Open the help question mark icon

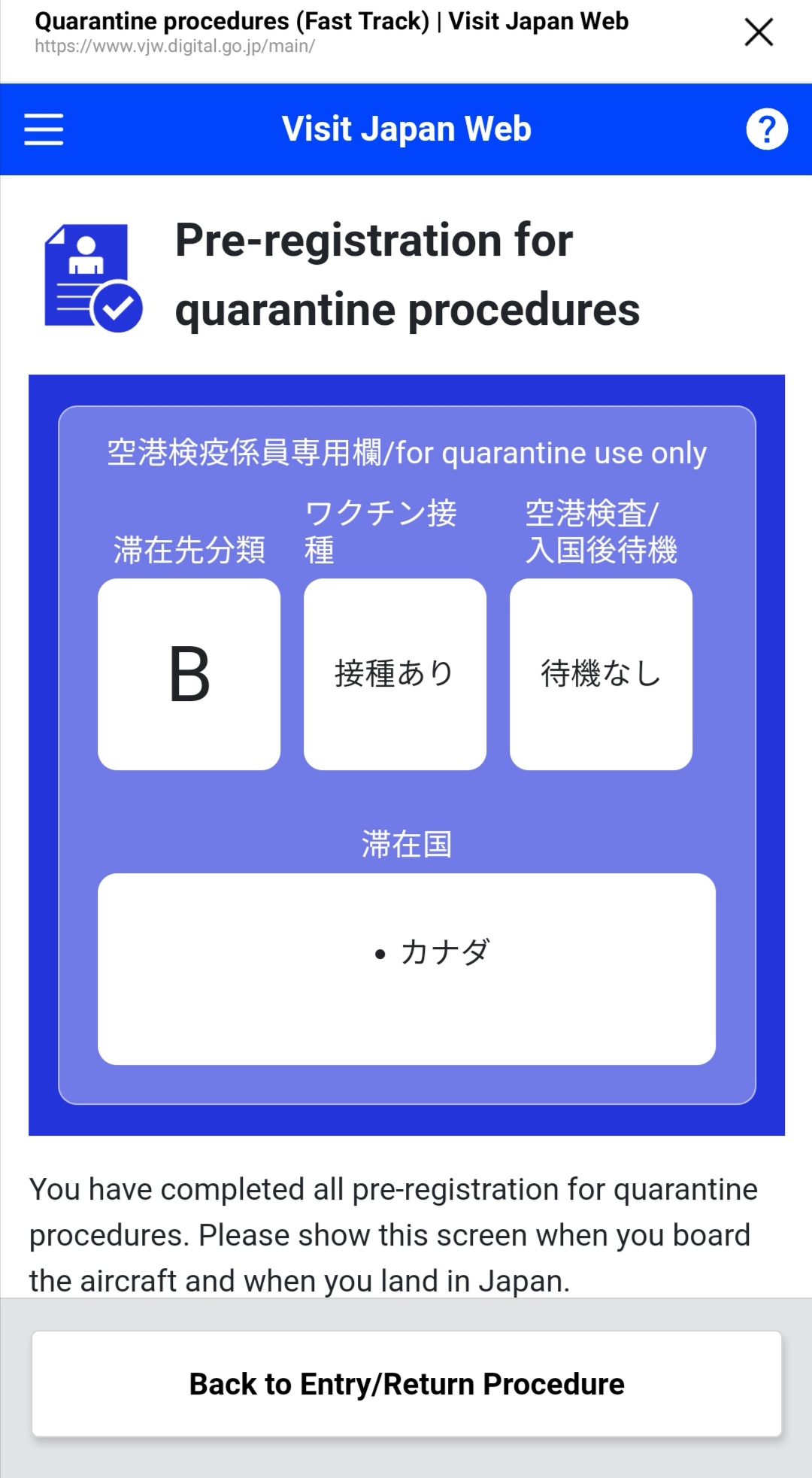pos(767,129)
